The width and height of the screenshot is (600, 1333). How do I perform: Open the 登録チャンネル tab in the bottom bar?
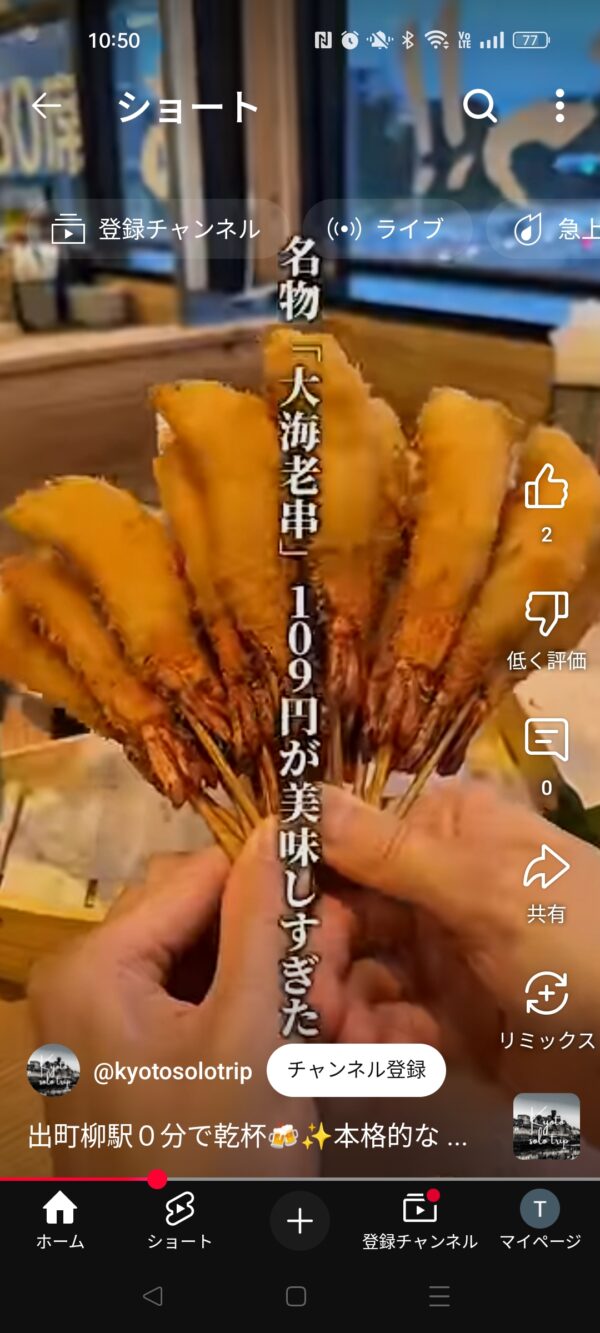(x=420, y=1220)
